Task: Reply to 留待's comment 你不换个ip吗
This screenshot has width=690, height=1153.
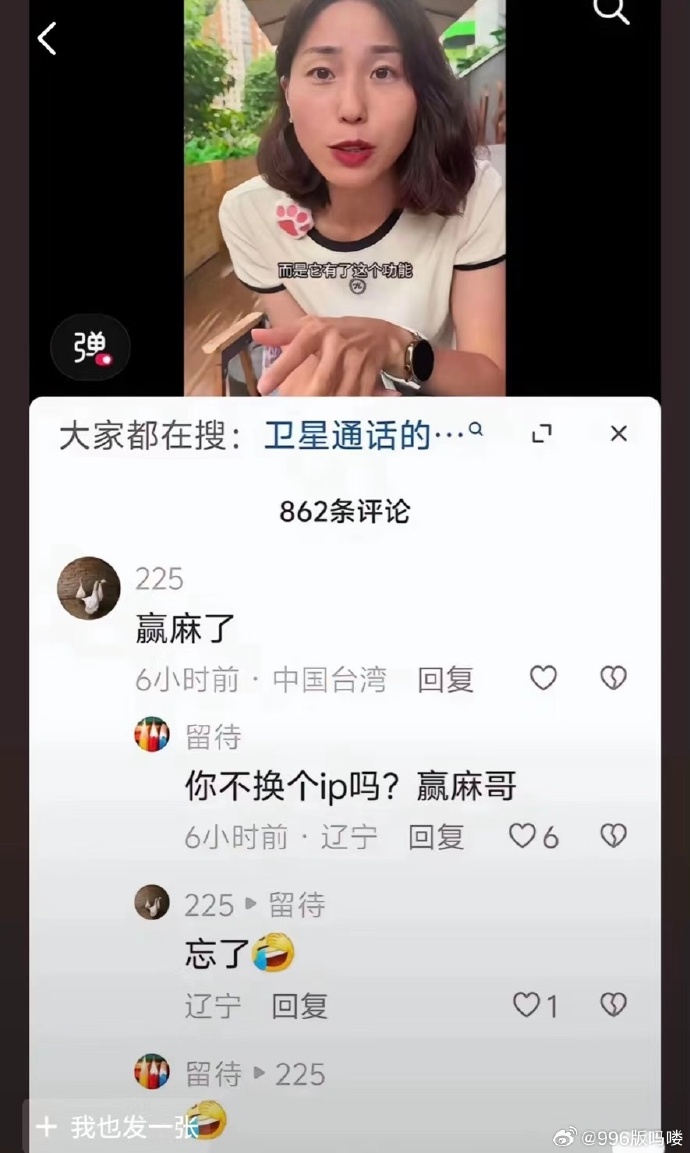Action: (436, 837)
